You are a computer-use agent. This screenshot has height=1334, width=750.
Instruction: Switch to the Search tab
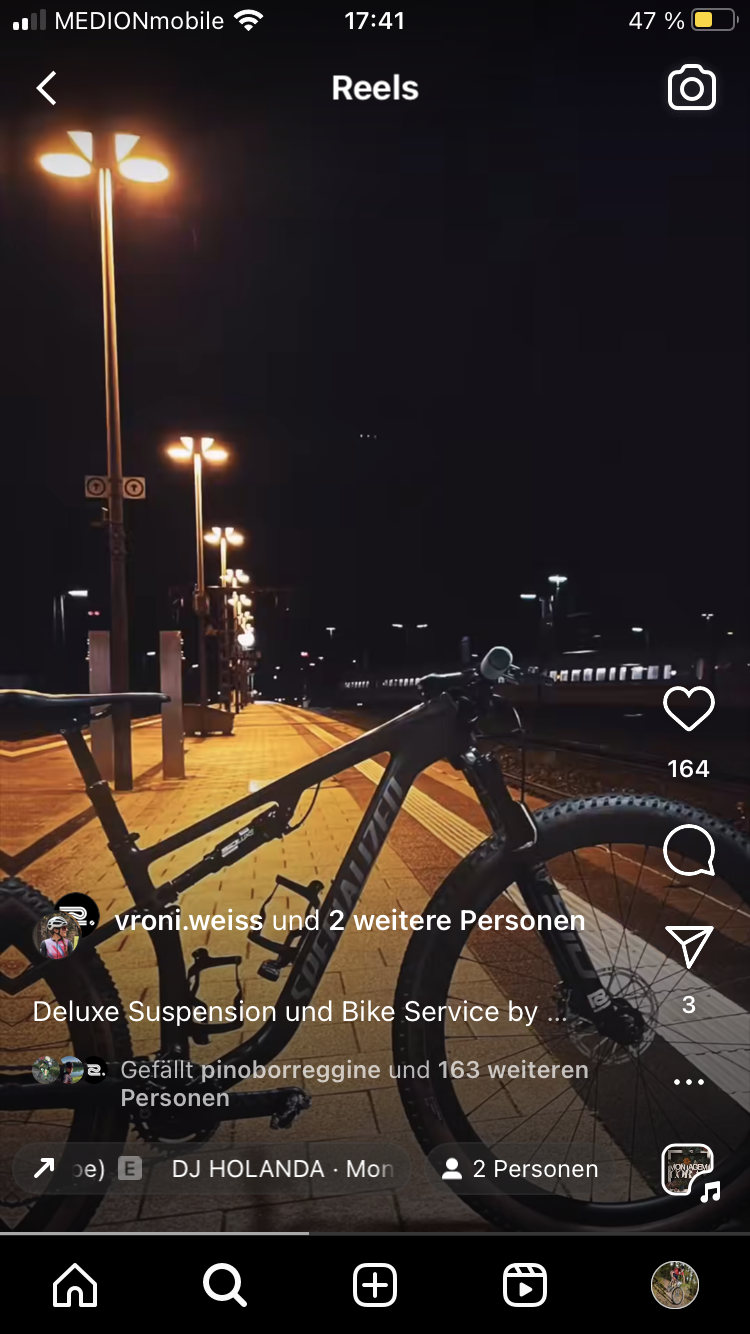pos(225,1285)
